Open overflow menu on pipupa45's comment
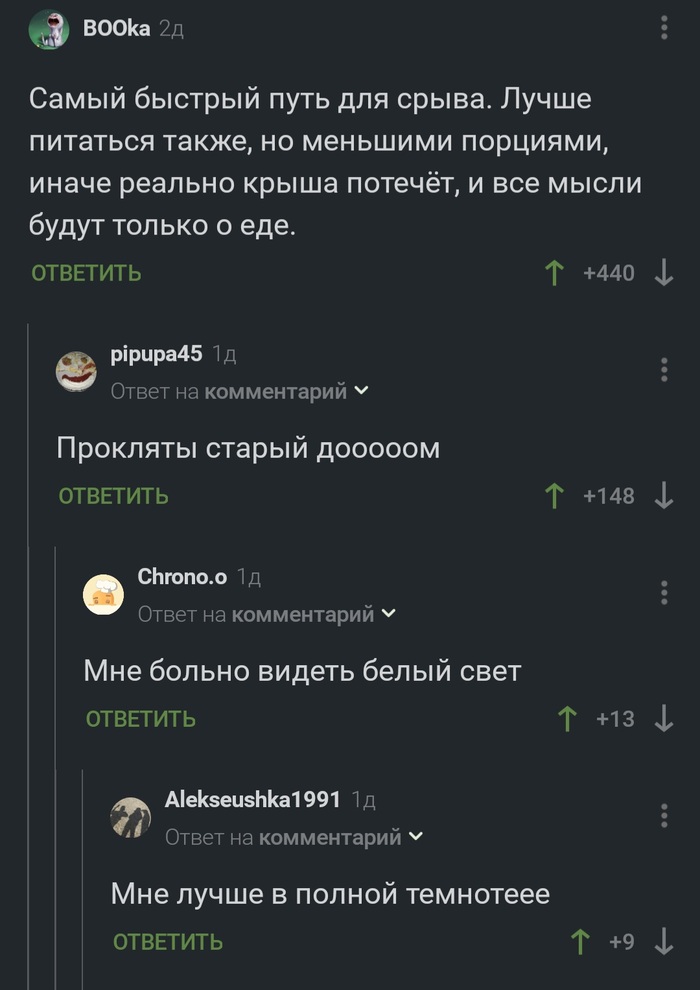This screenshot has height=990, width=700. (665, 370)
